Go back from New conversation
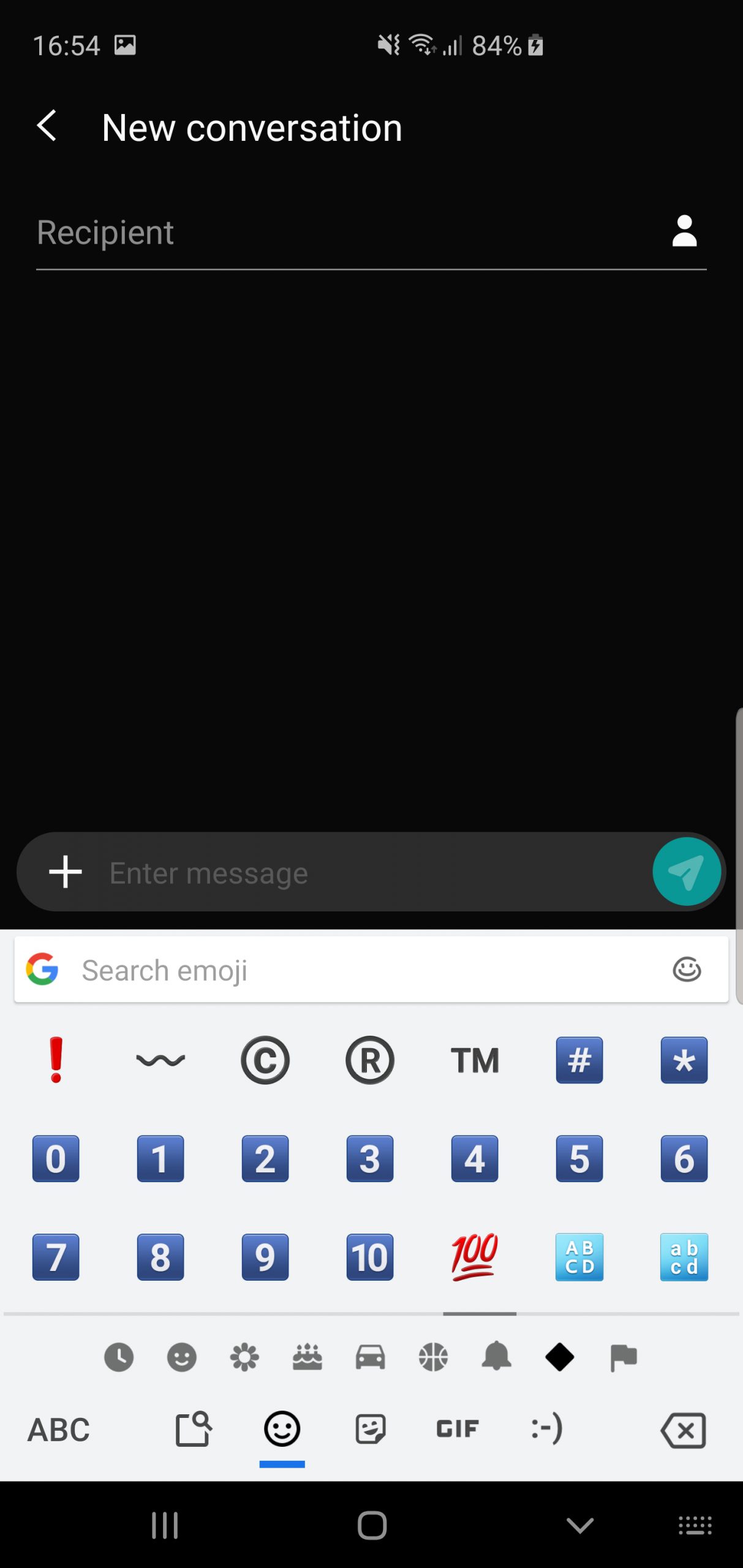This screenshot has height=1568, width=743. [x=47, y=126]
